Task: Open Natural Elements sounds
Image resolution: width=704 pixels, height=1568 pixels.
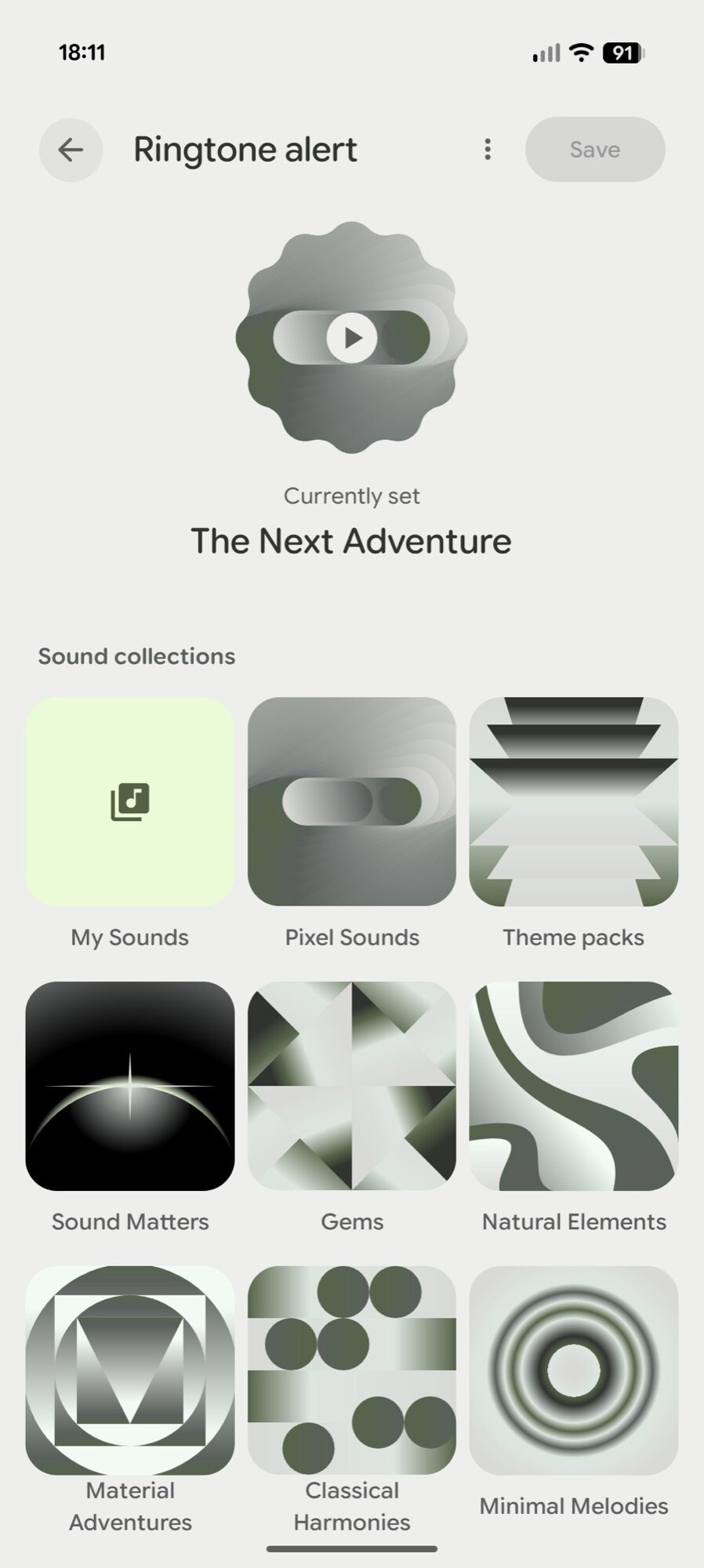Action: click(x=574, y=1086)
